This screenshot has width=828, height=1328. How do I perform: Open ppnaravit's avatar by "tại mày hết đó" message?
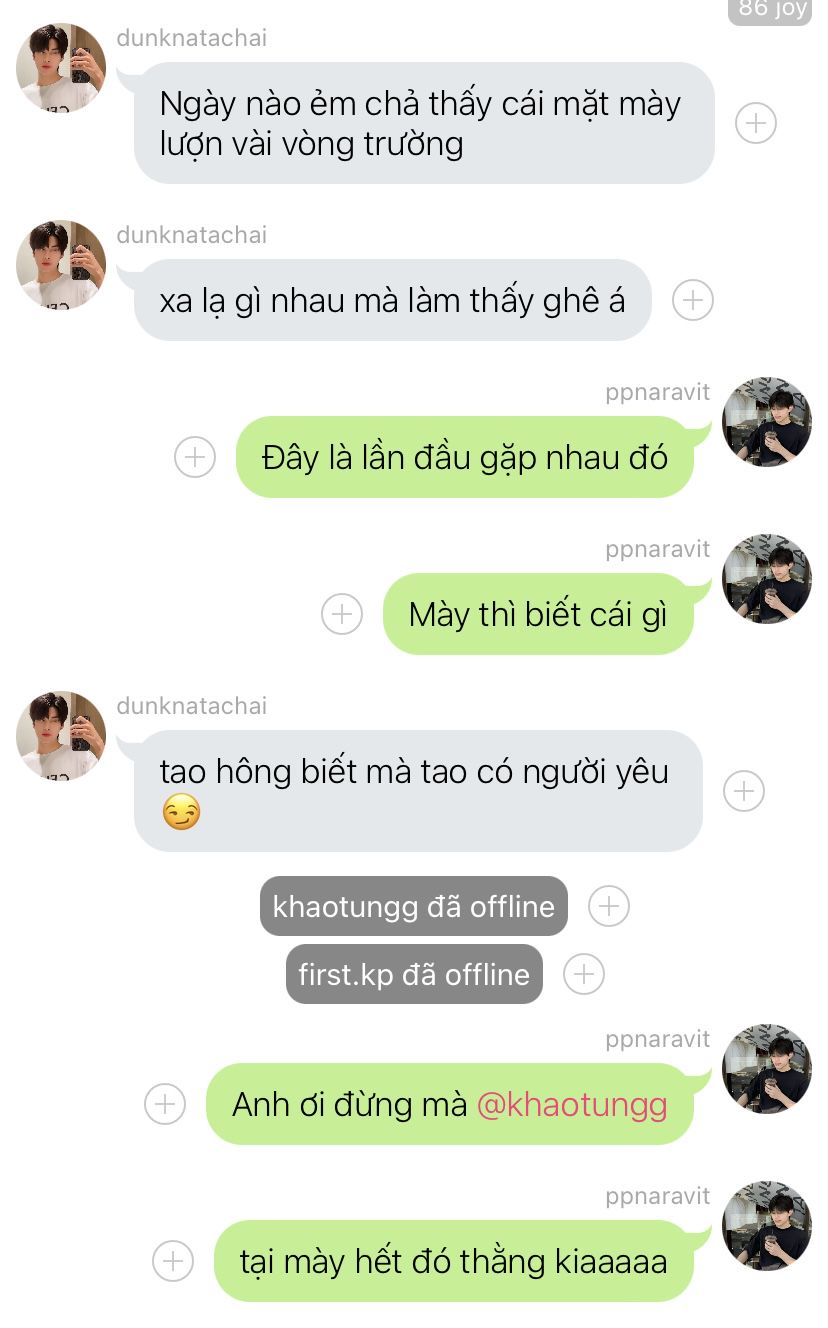767,1226
